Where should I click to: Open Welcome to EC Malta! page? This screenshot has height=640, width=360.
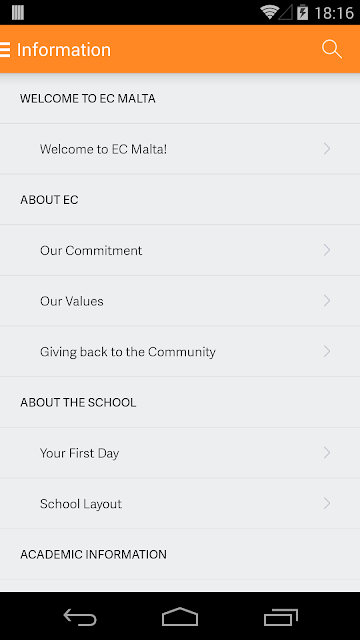click(180, 149)
